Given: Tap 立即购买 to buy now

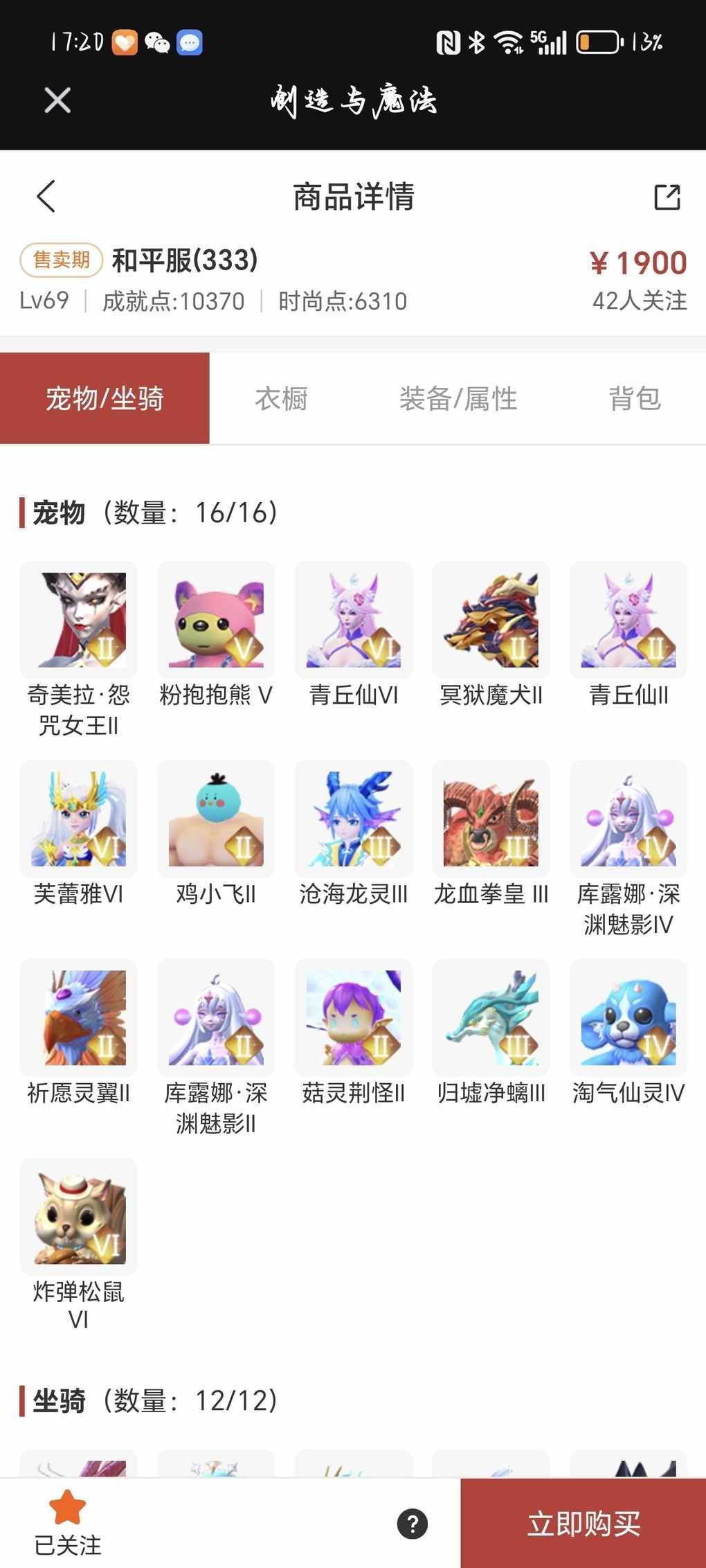Looking at the screenshot, I should (583, 1524).
